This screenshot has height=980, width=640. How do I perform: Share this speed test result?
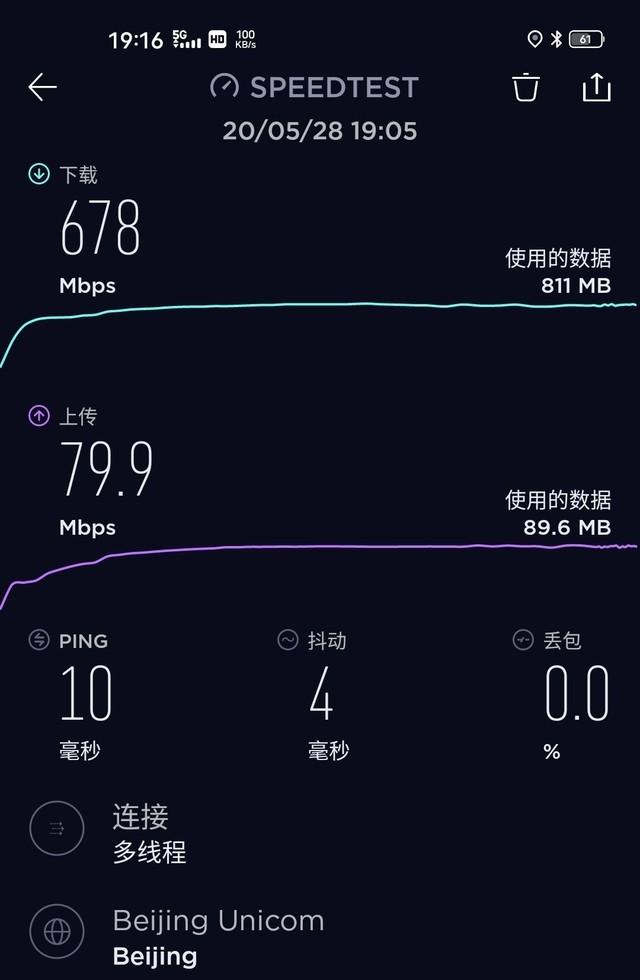click(596, 87)
